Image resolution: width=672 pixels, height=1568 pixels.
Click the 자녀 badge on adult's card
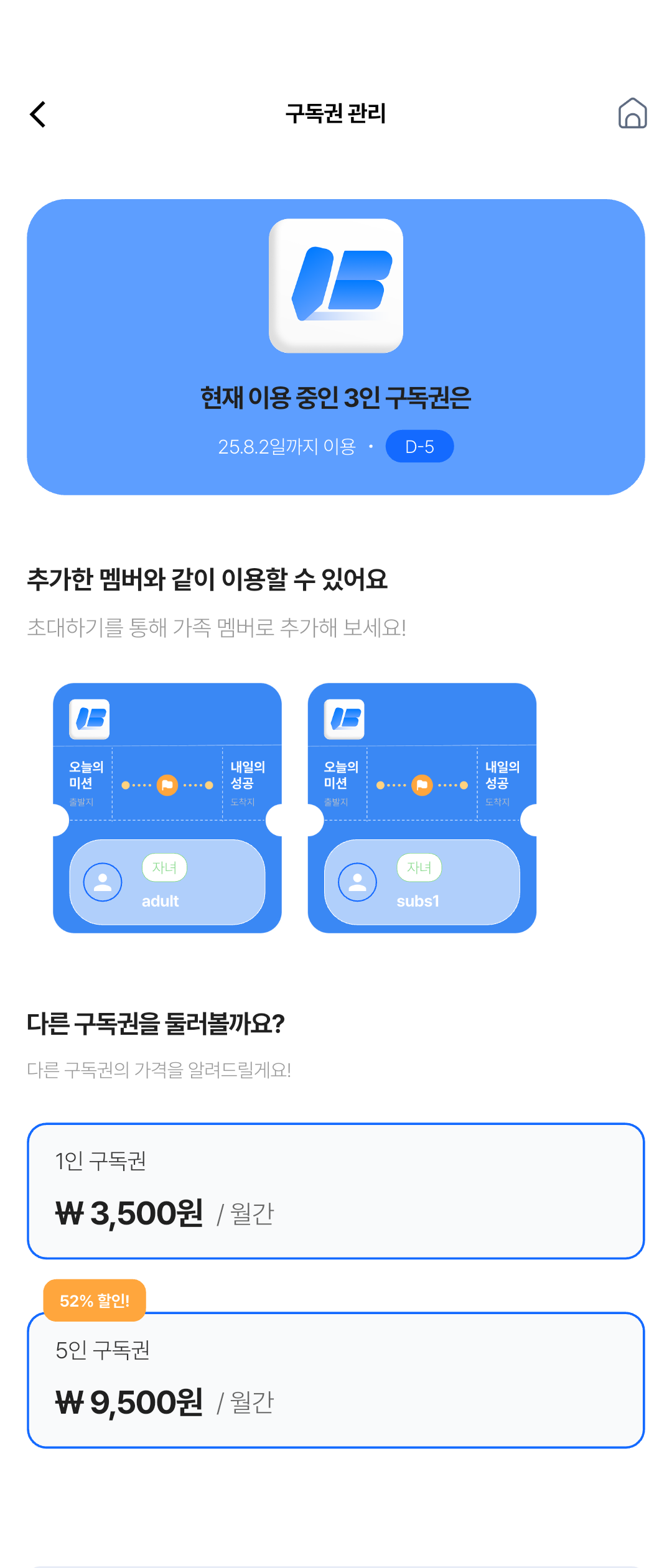(164, 867)
